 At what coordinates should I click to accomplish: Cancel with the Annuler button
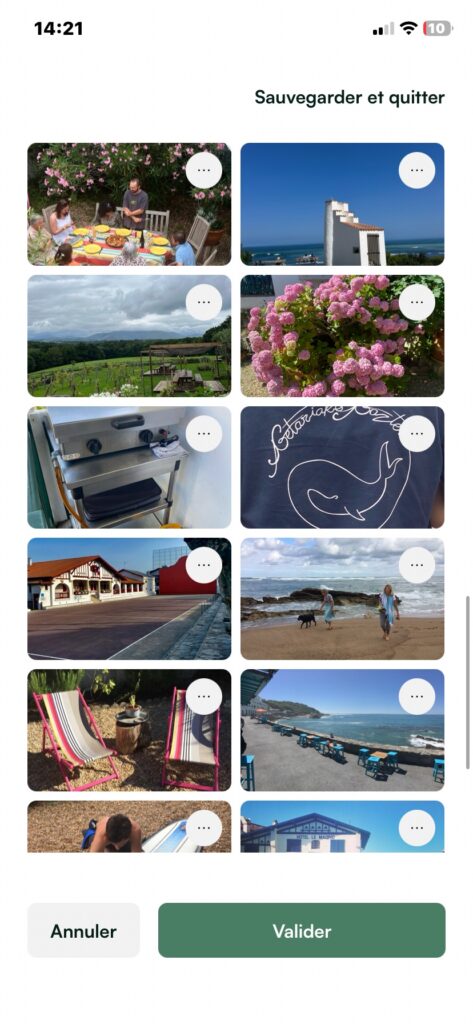[84, 930]
